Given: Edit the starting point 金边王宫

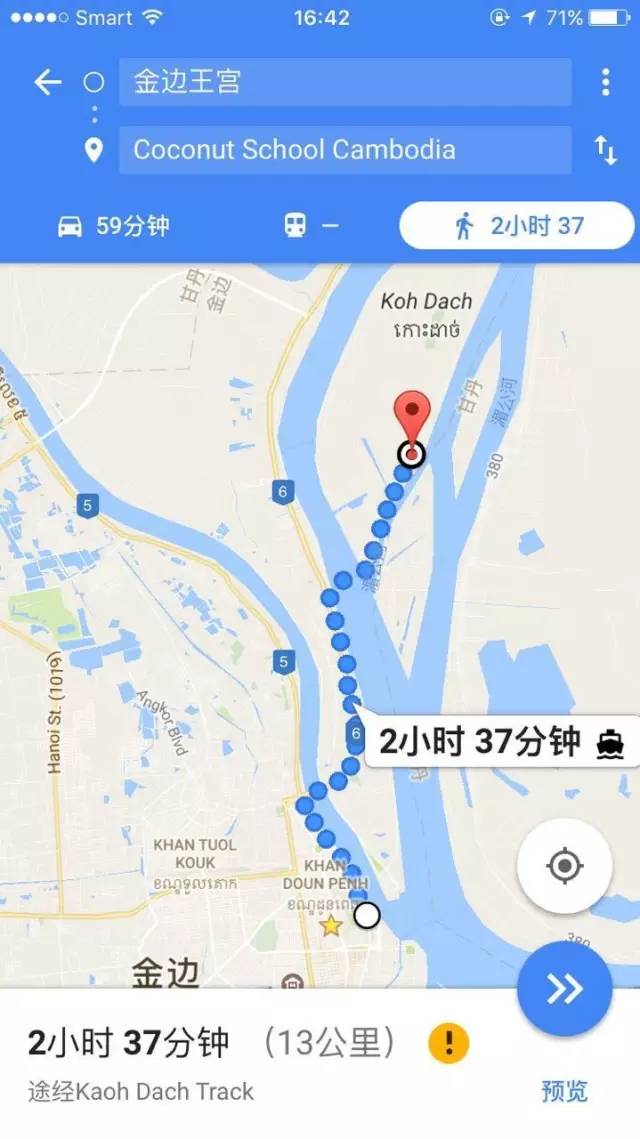Looking at the screenshot, I should [x=345, y=82].
